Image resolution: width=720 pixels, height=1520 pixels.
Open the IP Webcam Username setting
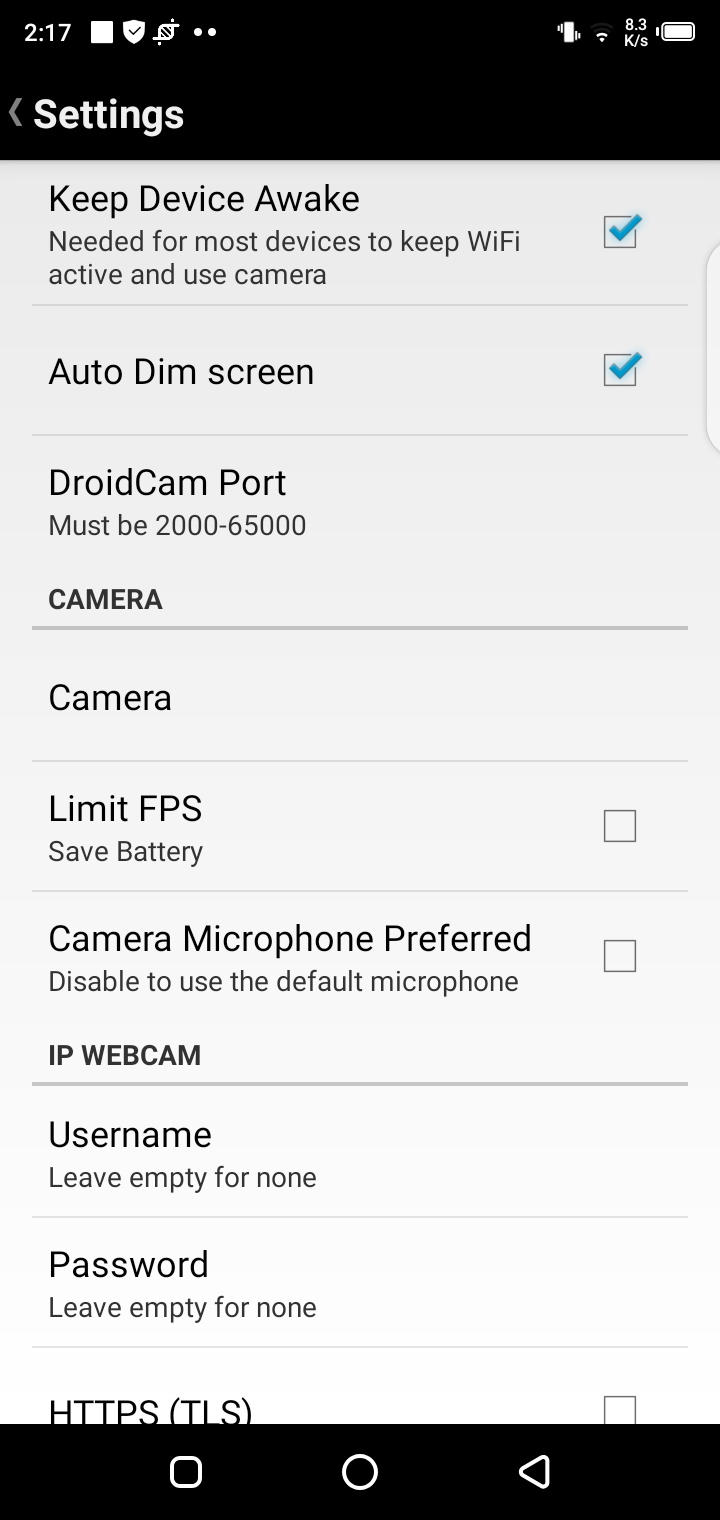(360, 1153)
